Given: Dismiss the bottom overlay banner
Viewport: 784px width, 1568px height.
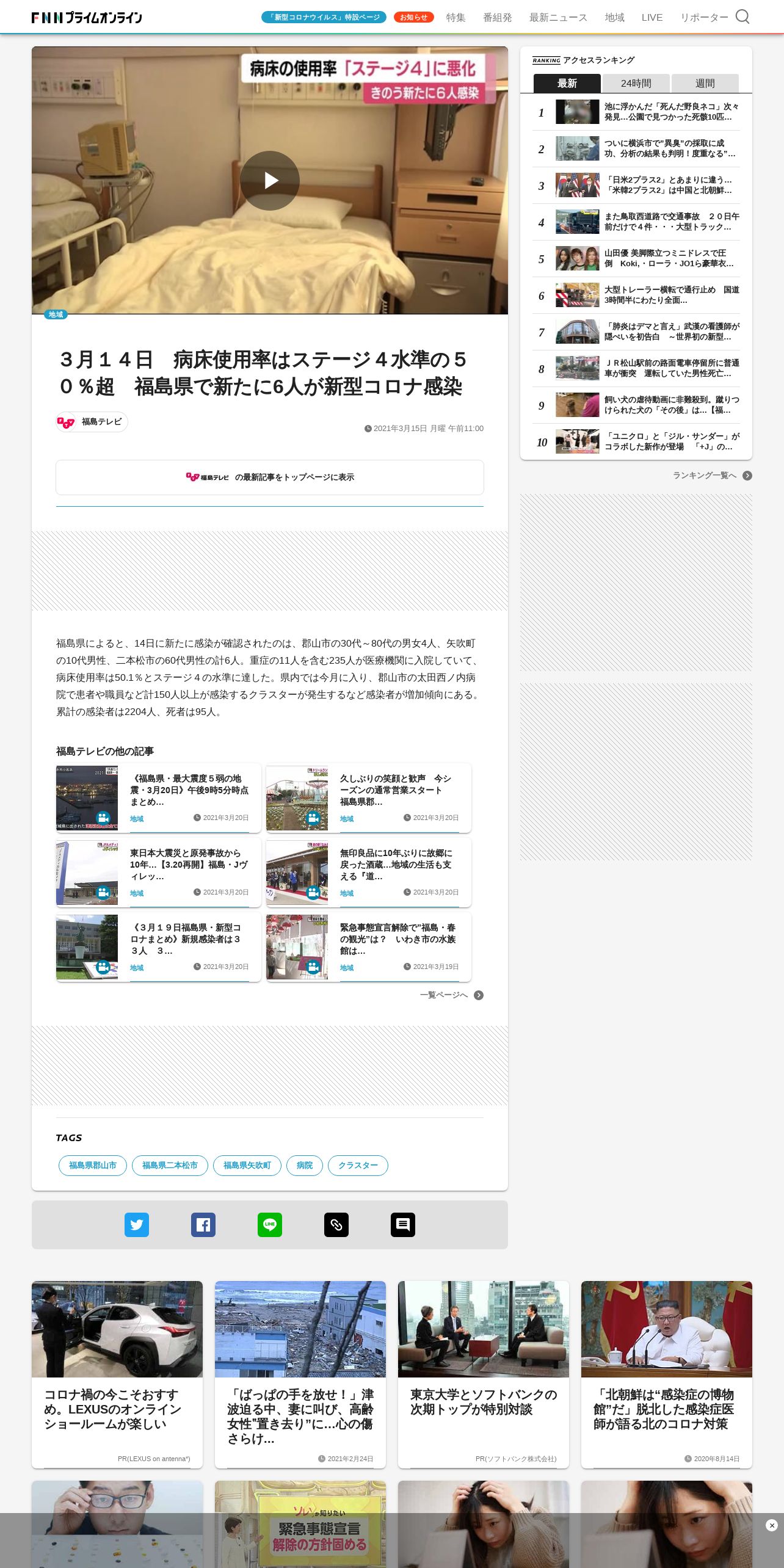Looking at the screenshot, I should click(772, 1525).
